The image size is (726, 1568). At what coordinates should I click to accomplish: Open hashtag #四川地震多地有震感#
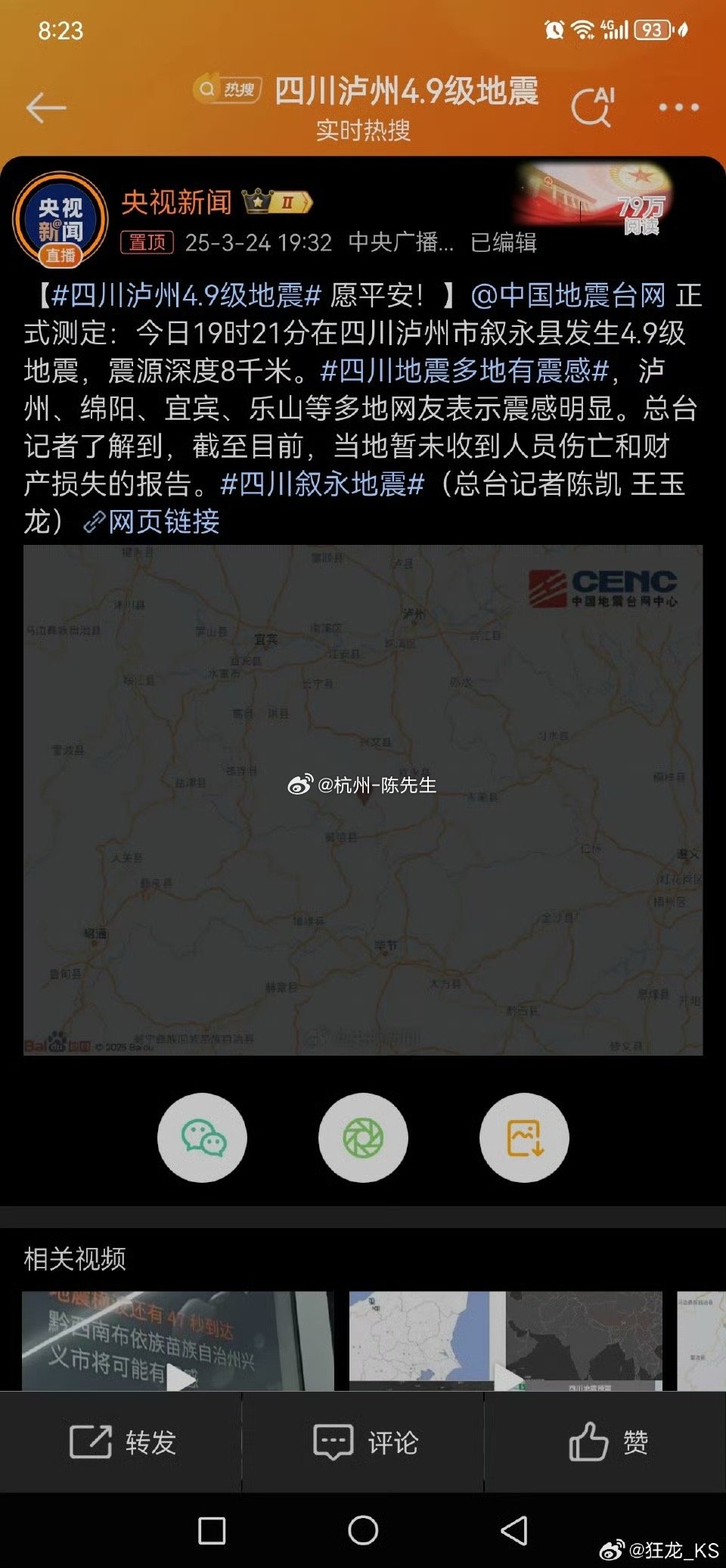coord(465,371)
